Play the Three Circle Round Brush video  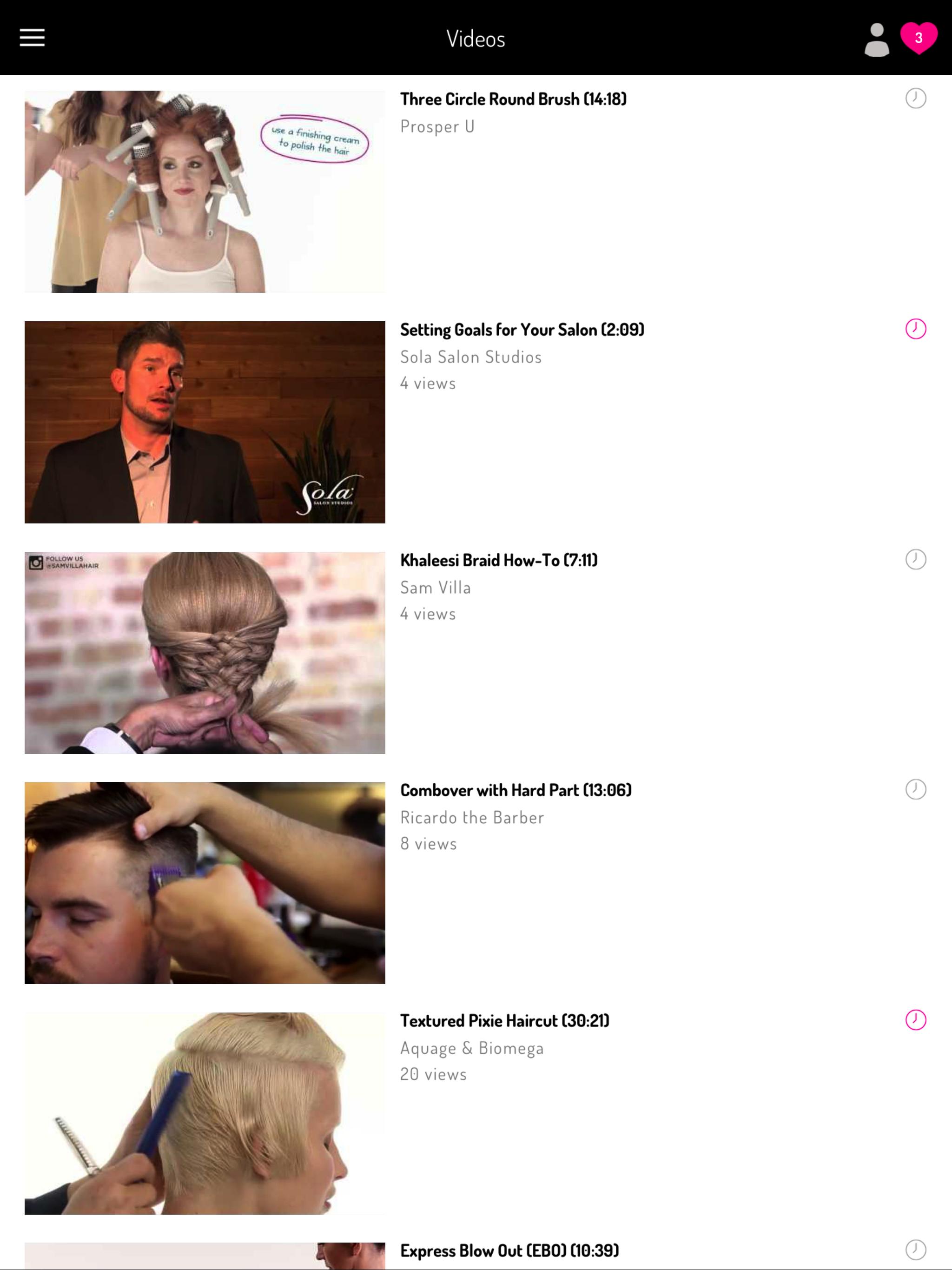(x=205, y=191)
